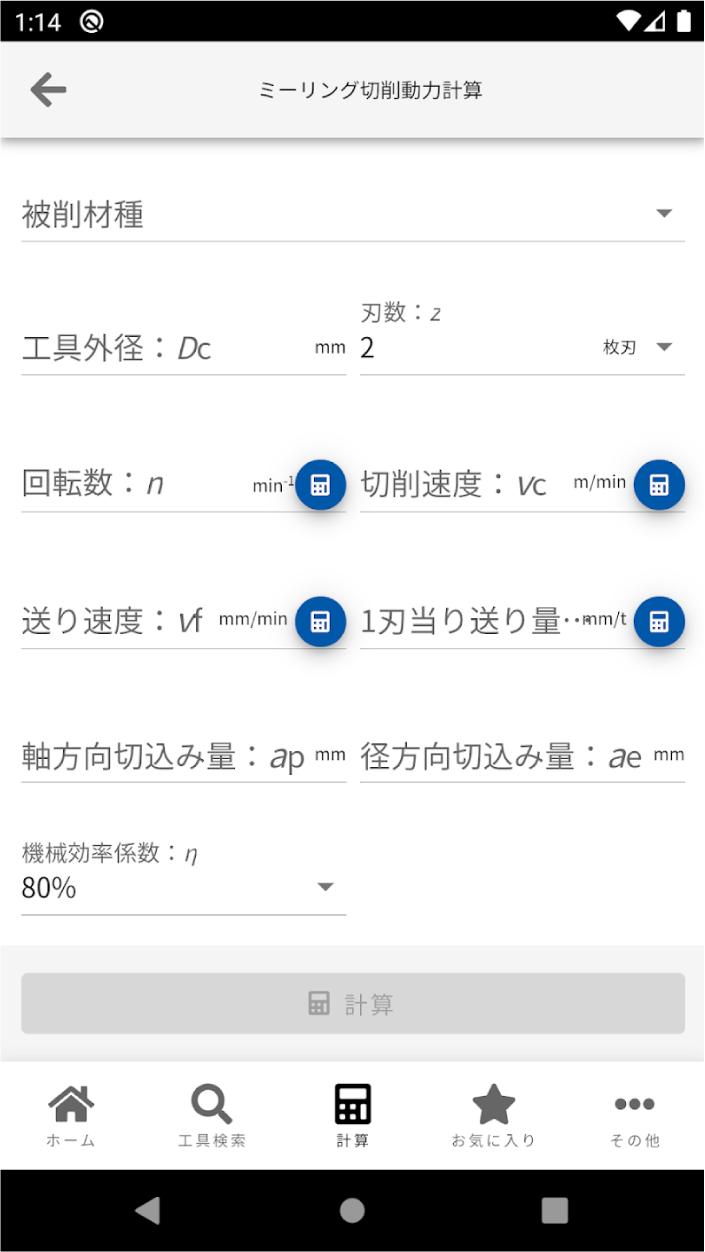Screen dimensions: 705x1252
Task: Expand the 機械効率係数 80% dropdown
Action: pyautogui.click(x=183, y=887)
